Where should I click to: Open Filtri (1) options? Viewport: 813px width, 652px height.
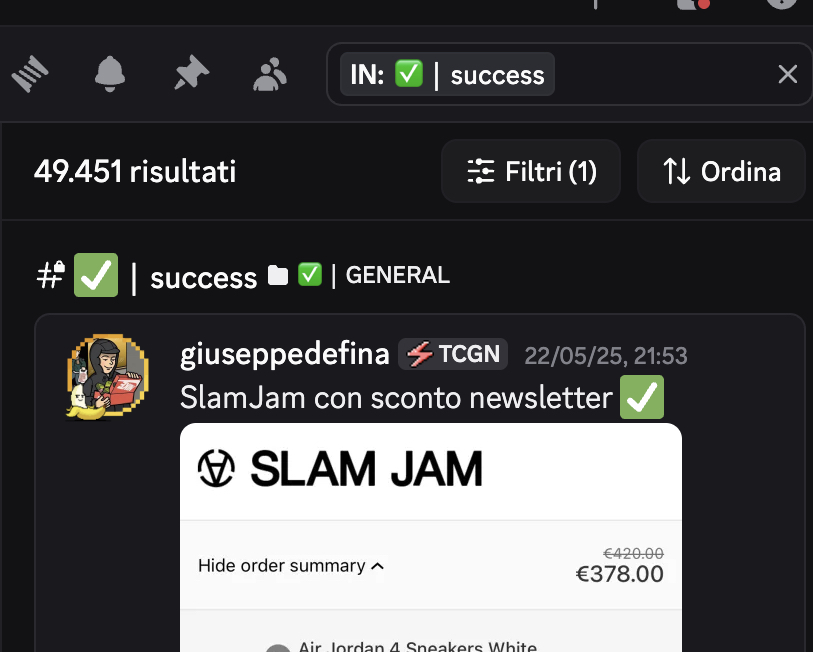[x=531, y=171]
